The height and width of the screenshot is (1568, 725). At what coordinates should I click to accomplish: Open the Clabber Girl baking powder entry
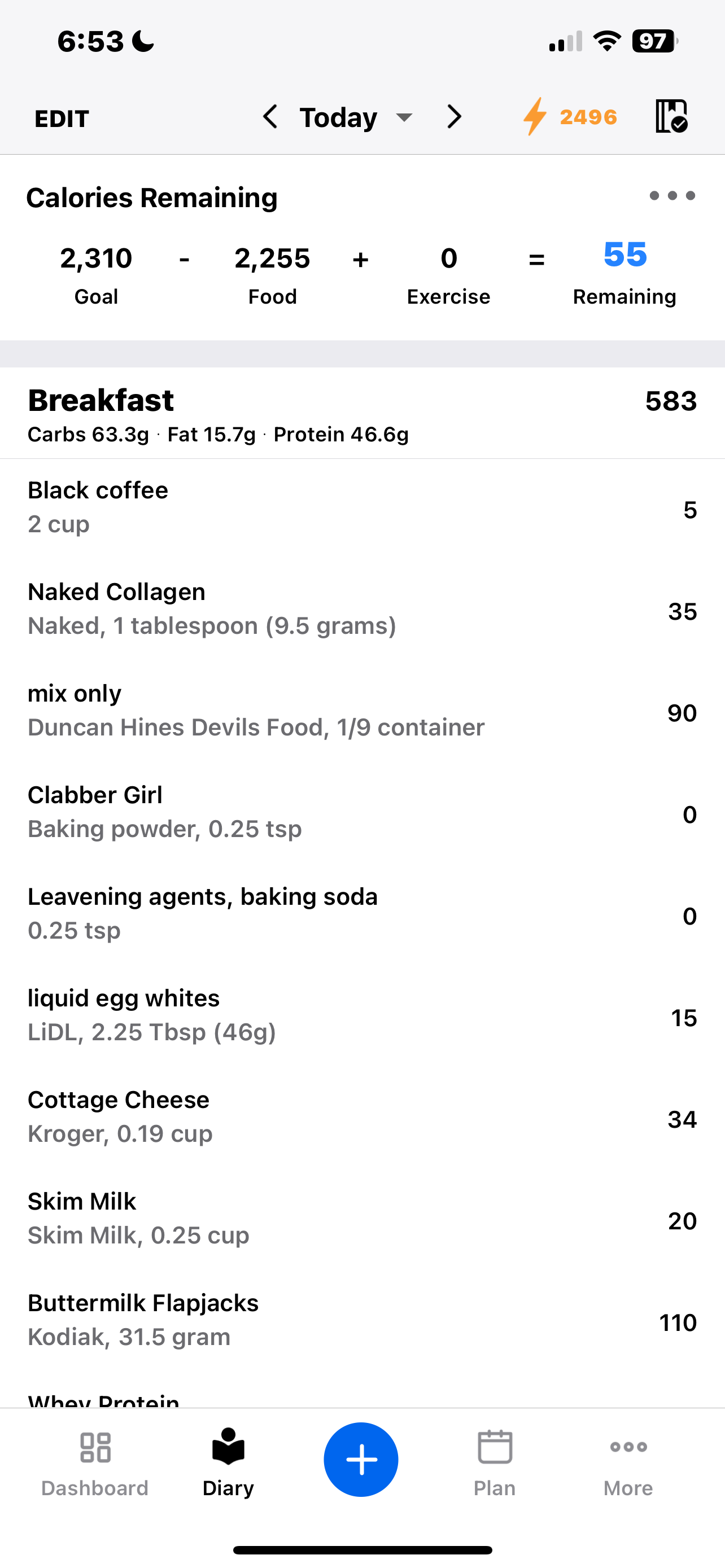[362, 812]
